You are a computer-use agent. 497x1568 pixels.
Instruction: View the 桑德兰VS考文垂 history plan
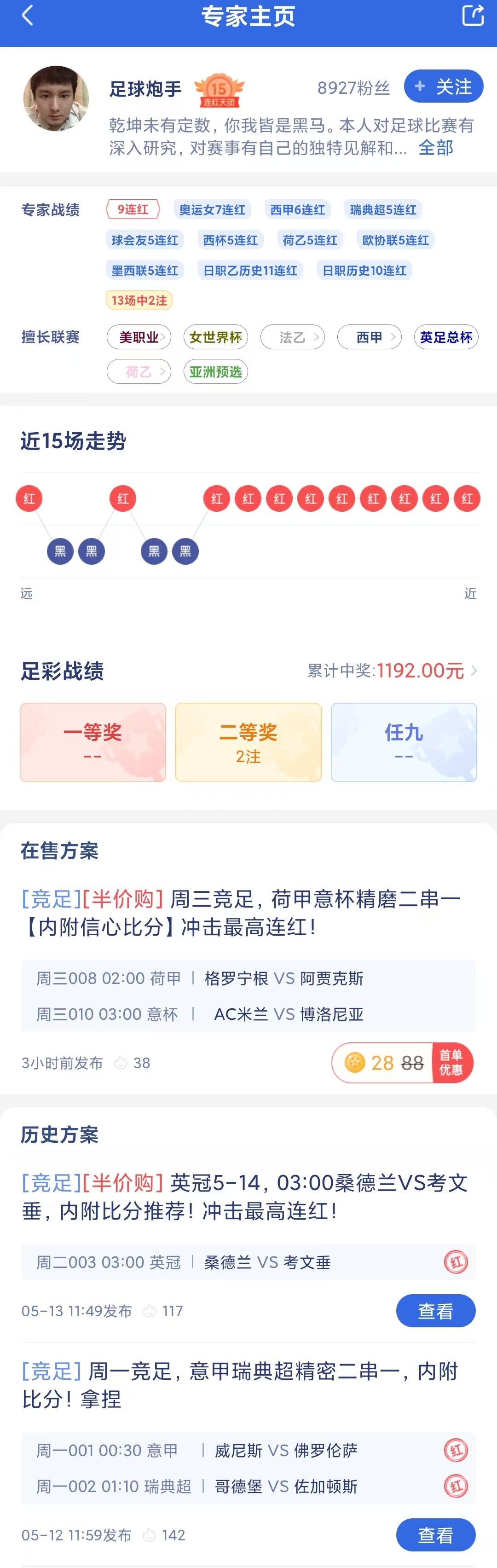coord(435,1311)
